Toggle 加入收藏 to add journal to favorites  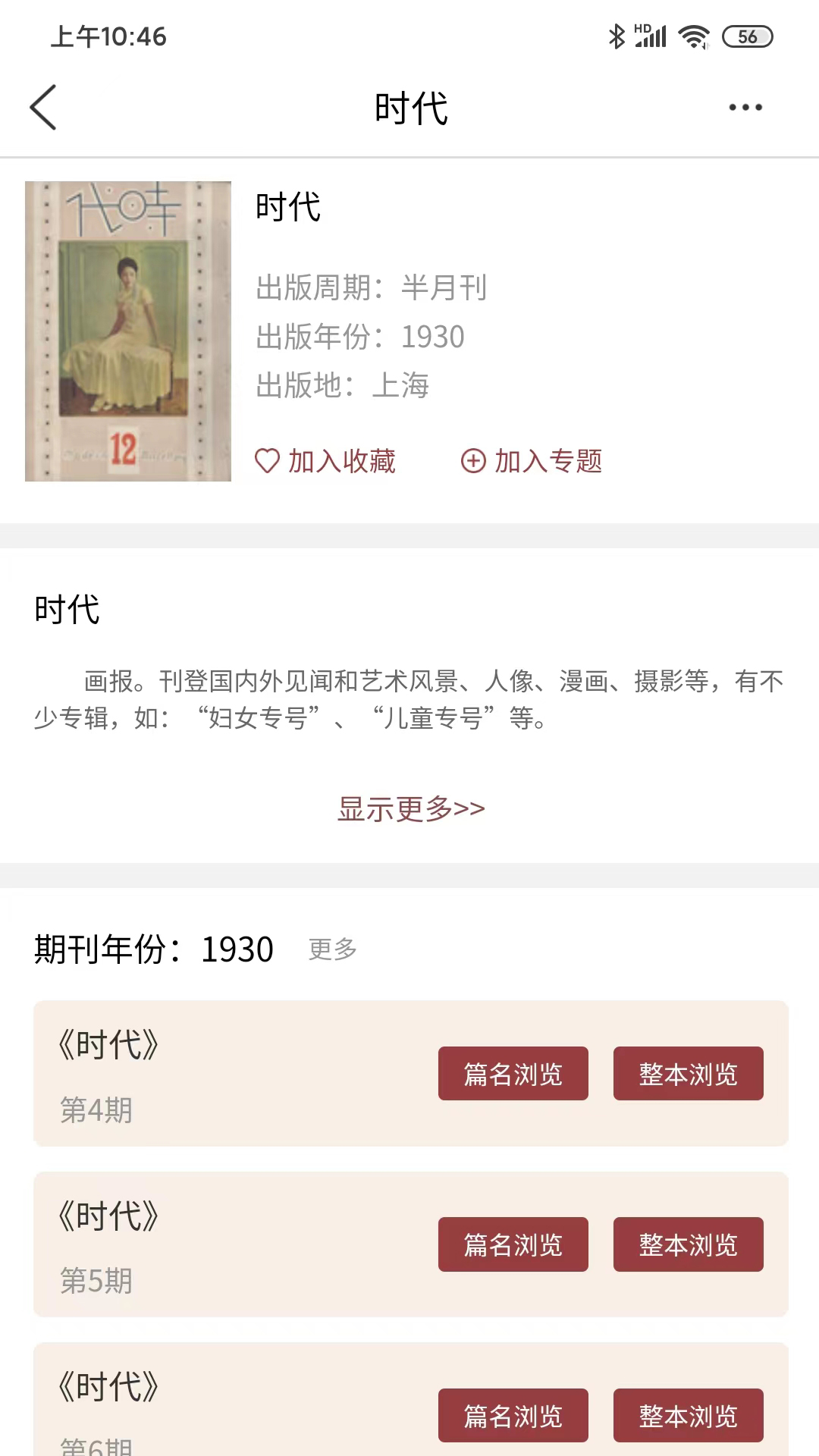(x=328, y=460)
